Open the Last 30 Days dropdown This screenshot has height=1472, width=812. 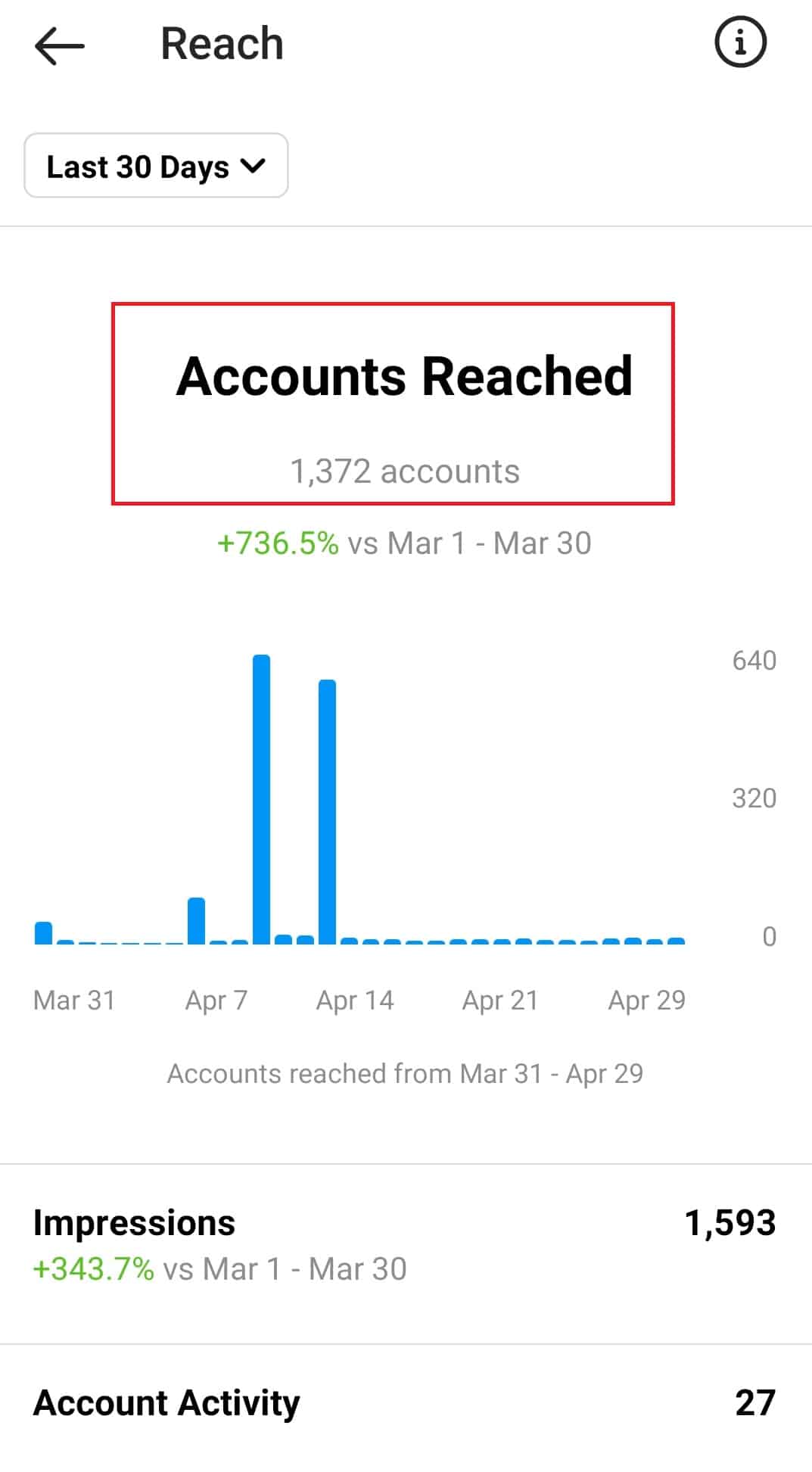tap(156, 166)
